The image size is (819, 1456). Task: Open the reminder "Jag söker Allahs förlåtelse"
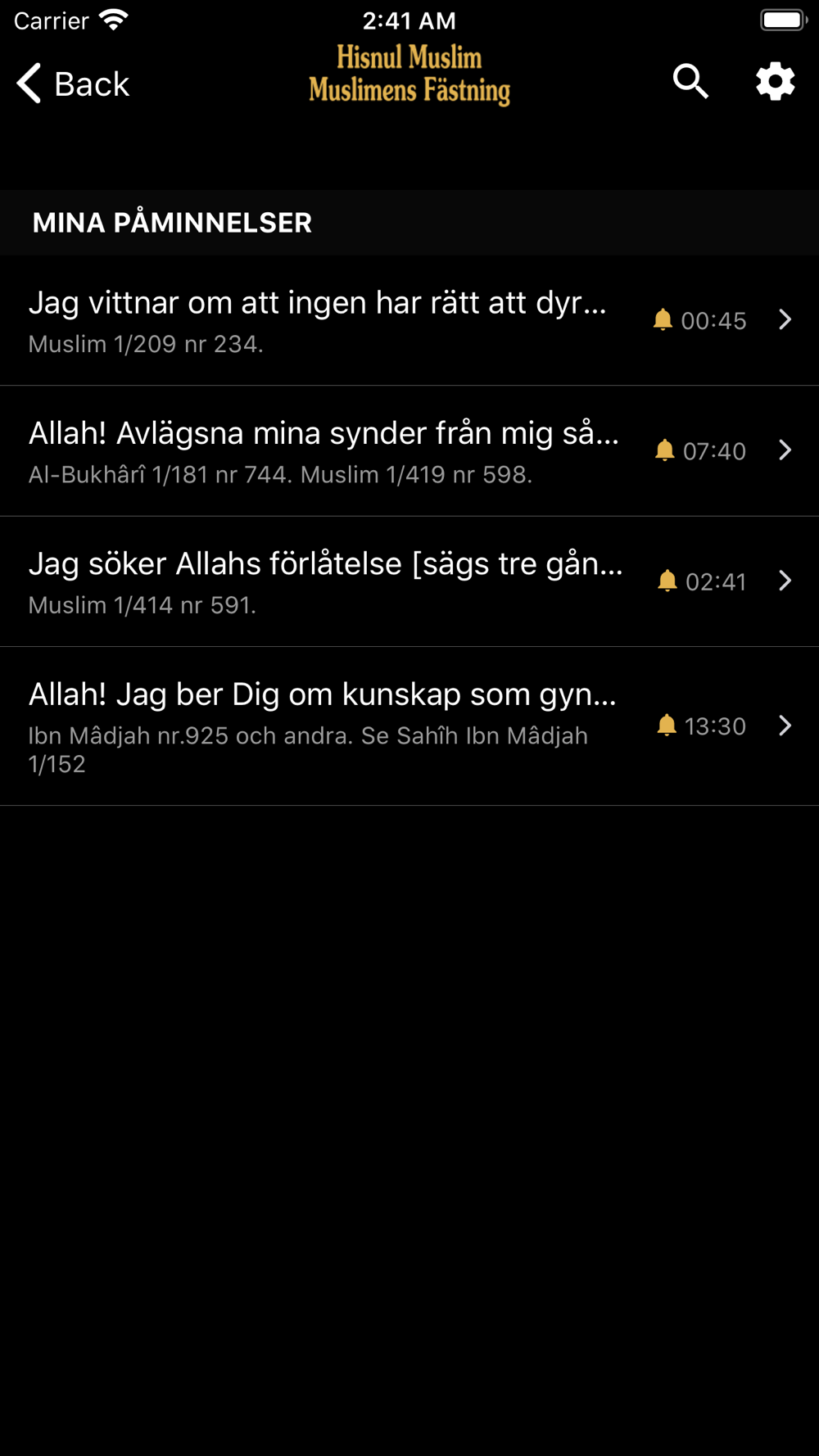pyautogui.click(x=409, y=581)
